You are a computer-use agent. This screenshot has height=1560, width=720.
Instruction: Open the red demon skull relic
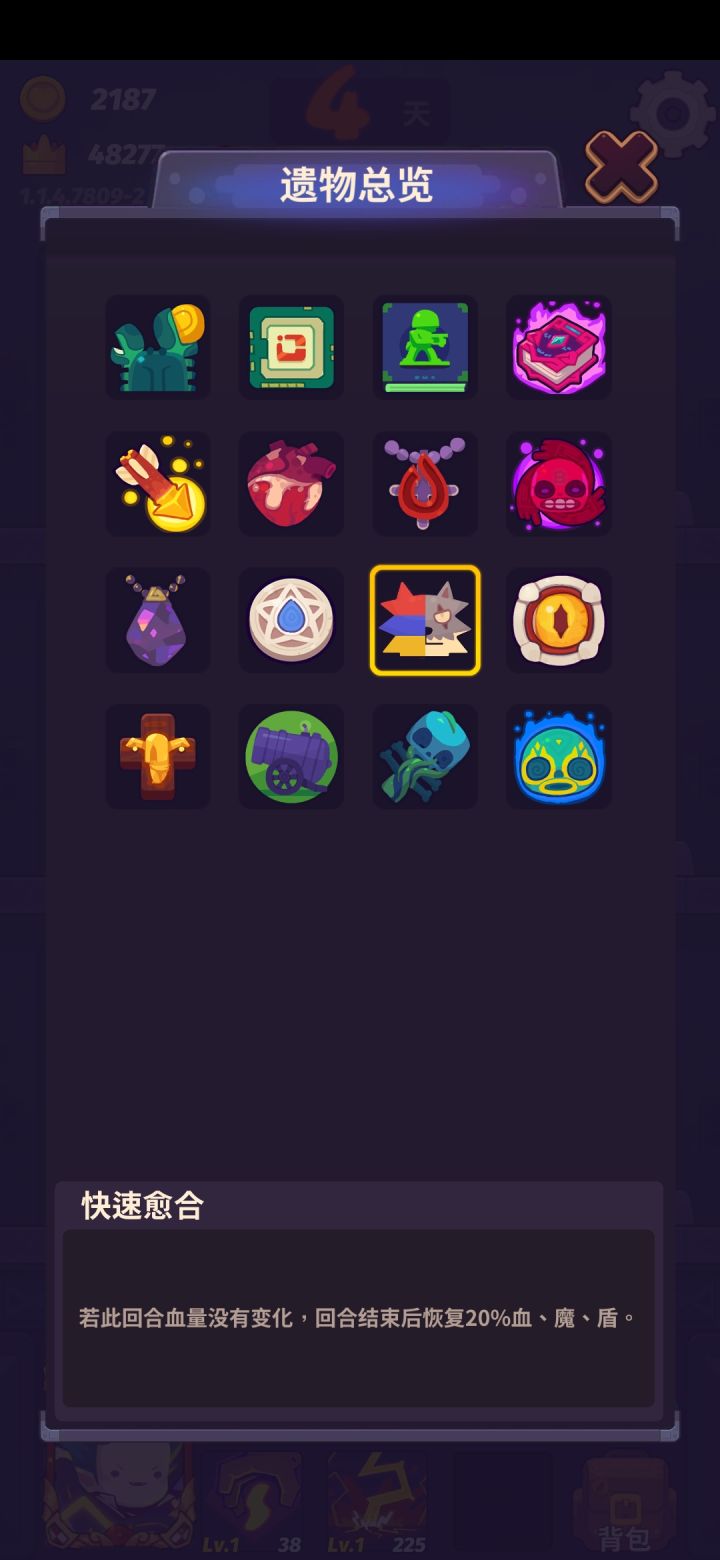click(x=558, y=484)
